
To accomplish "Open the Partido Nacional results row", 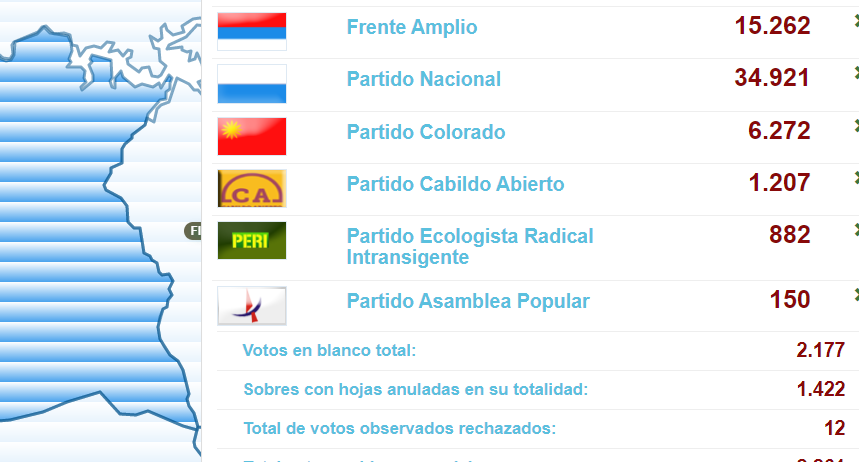I will click(x=424, y=79).
